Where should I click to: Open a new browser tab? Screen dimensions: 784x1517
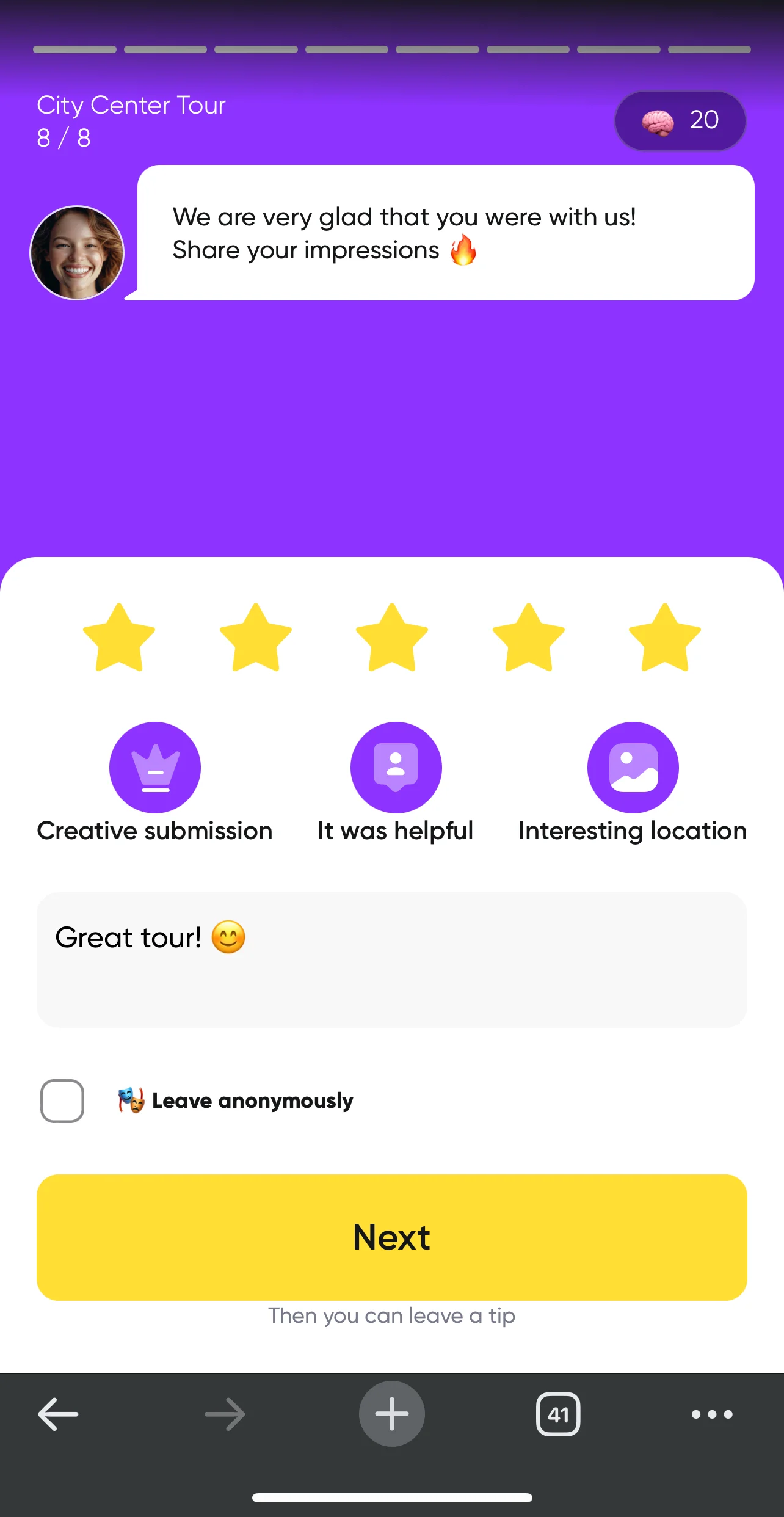pyautogui.click(x=392, y=1414)
